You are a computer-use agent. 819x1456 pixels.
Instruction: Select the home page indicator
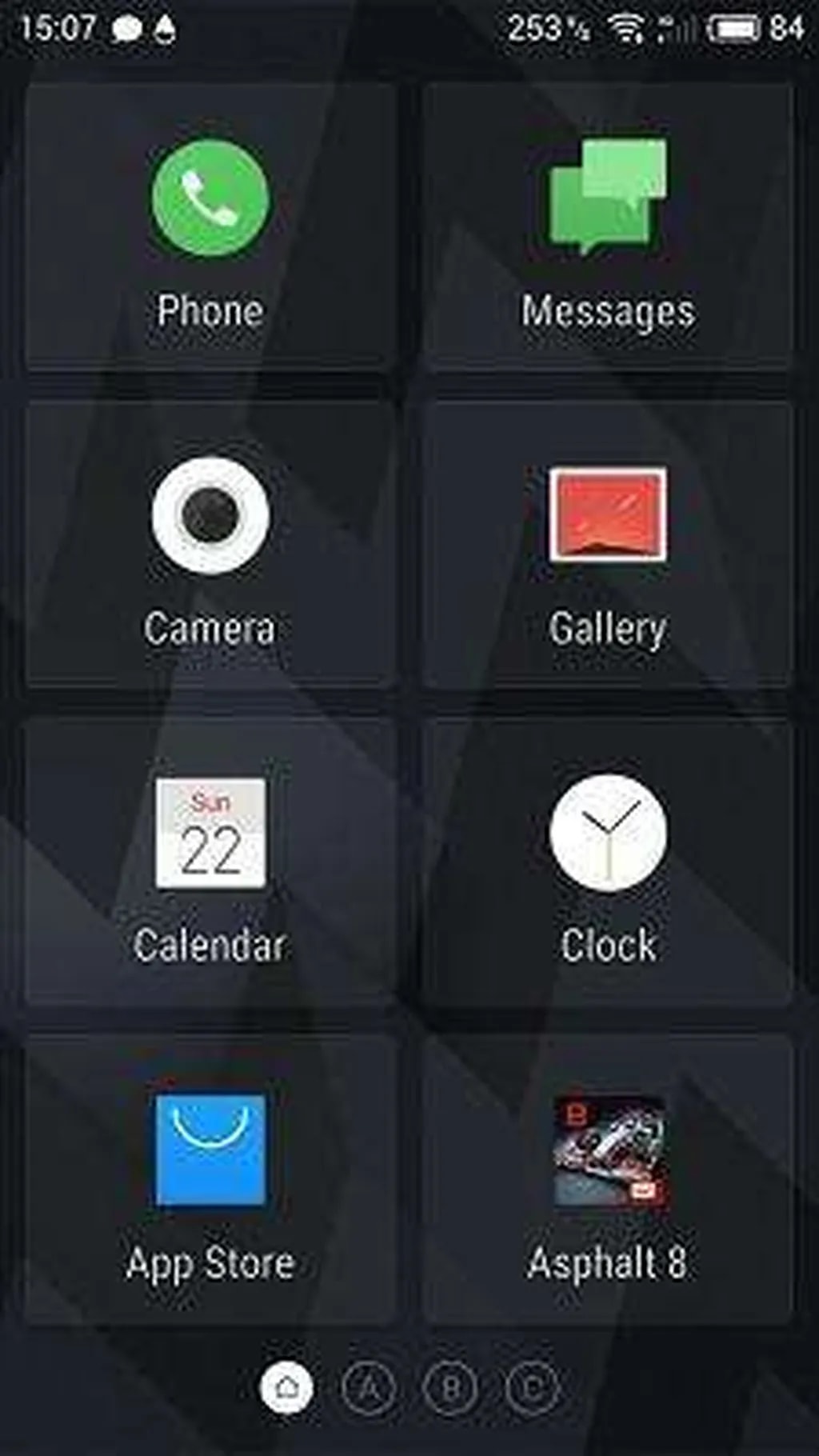pyautogui.click(x=286, y=1386)
